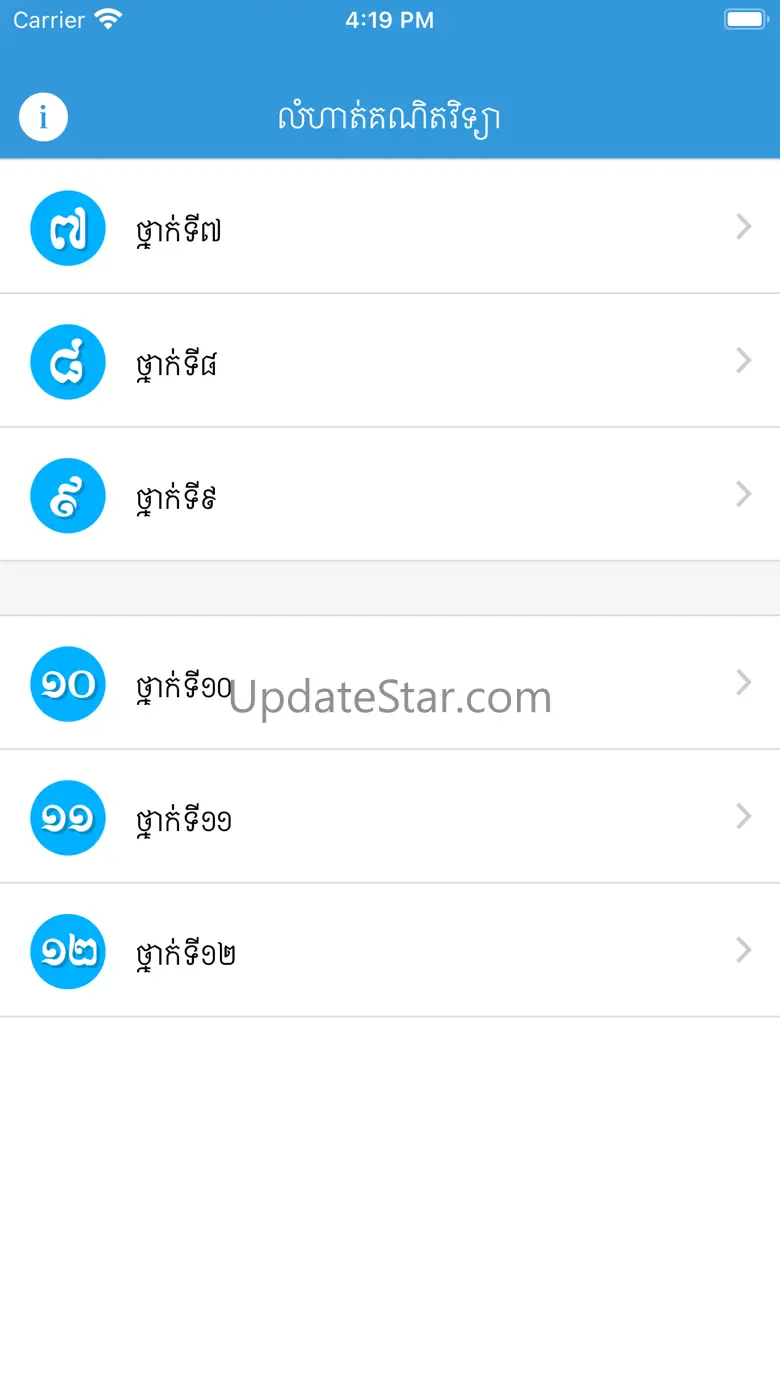Open the info button in the header
This screenshot has height=1387, width=780.
pyautogui.click(x=43, y=118)
